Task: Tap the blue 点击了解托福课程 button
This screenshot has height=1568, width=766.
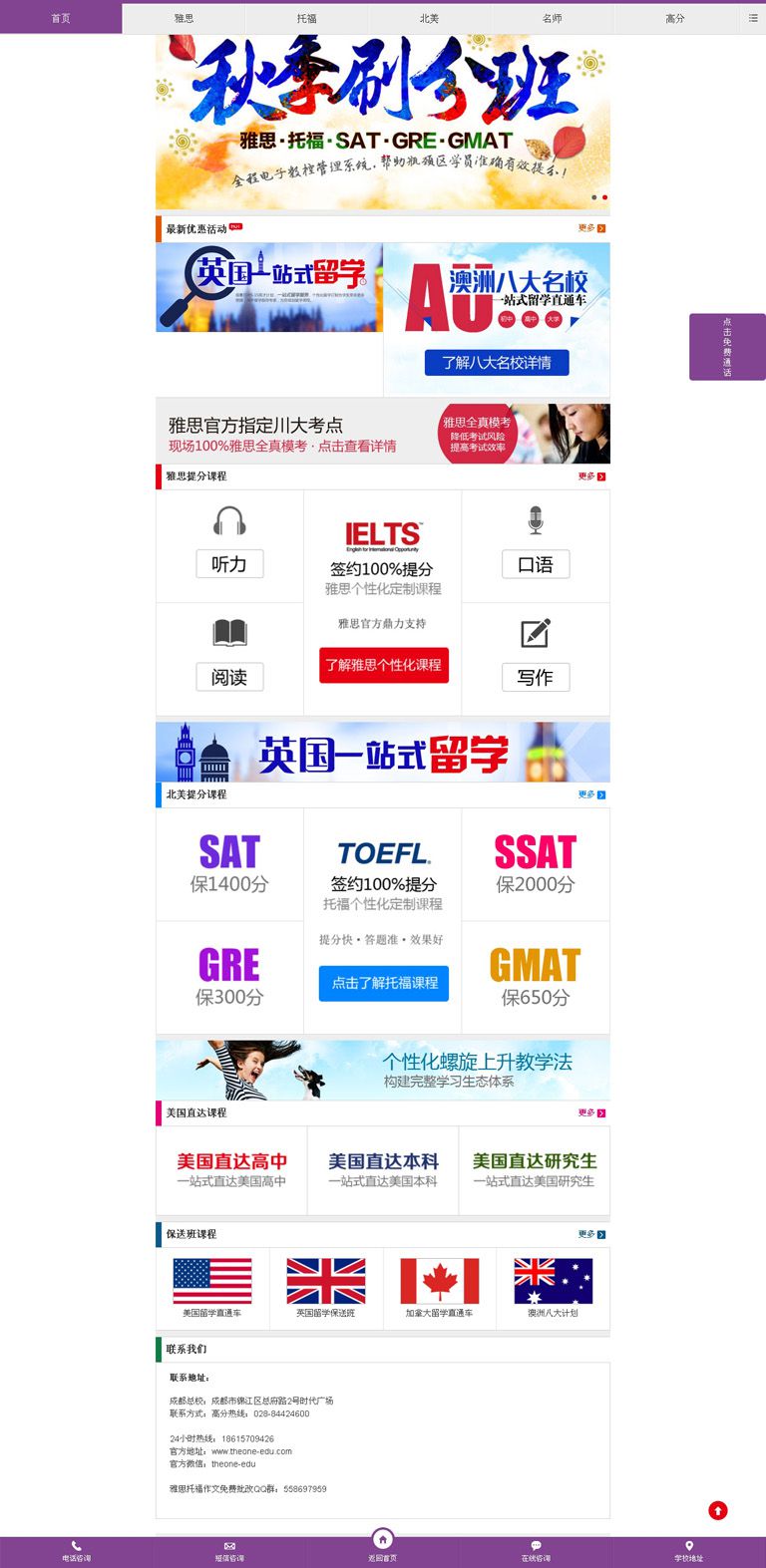Action: [384, 983]
